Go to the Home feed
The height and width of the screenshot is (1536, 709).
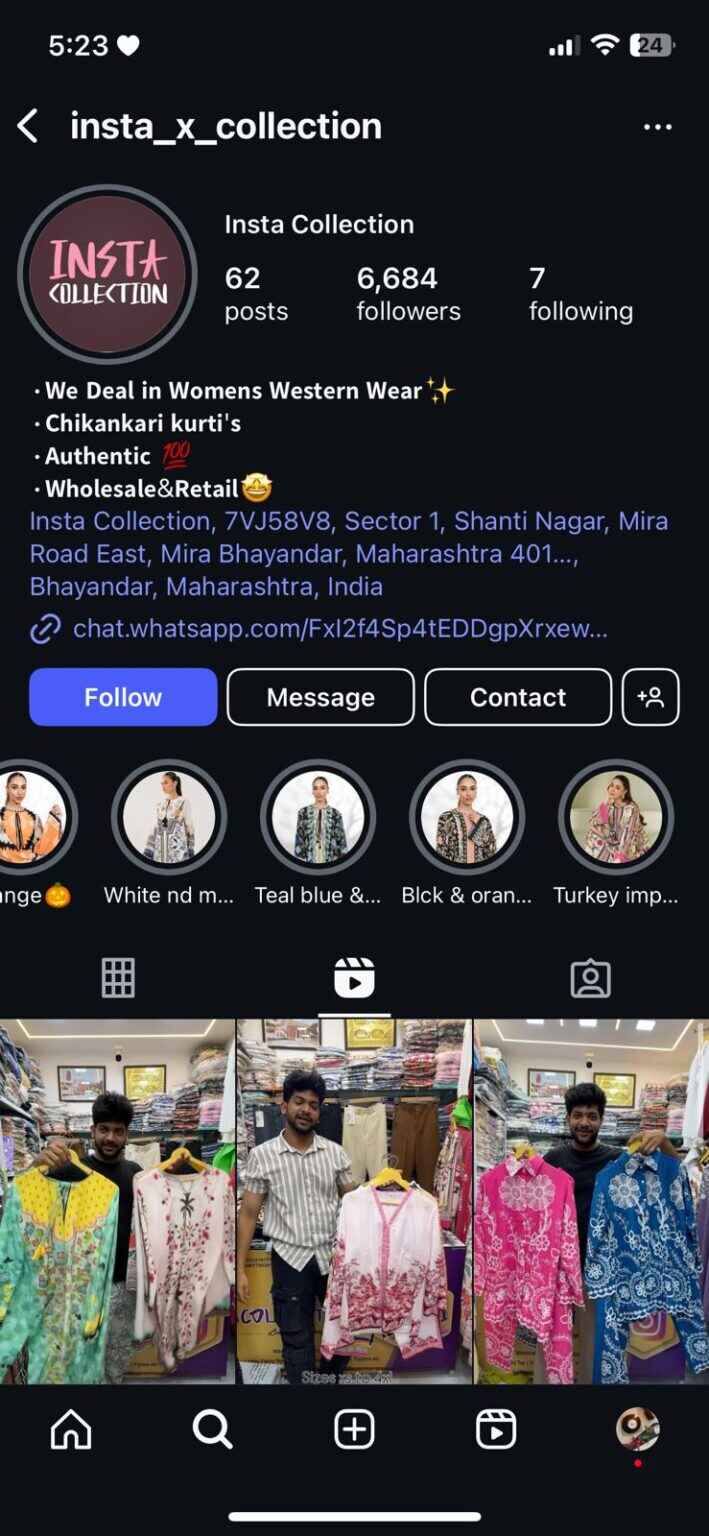click(71, 1430)
